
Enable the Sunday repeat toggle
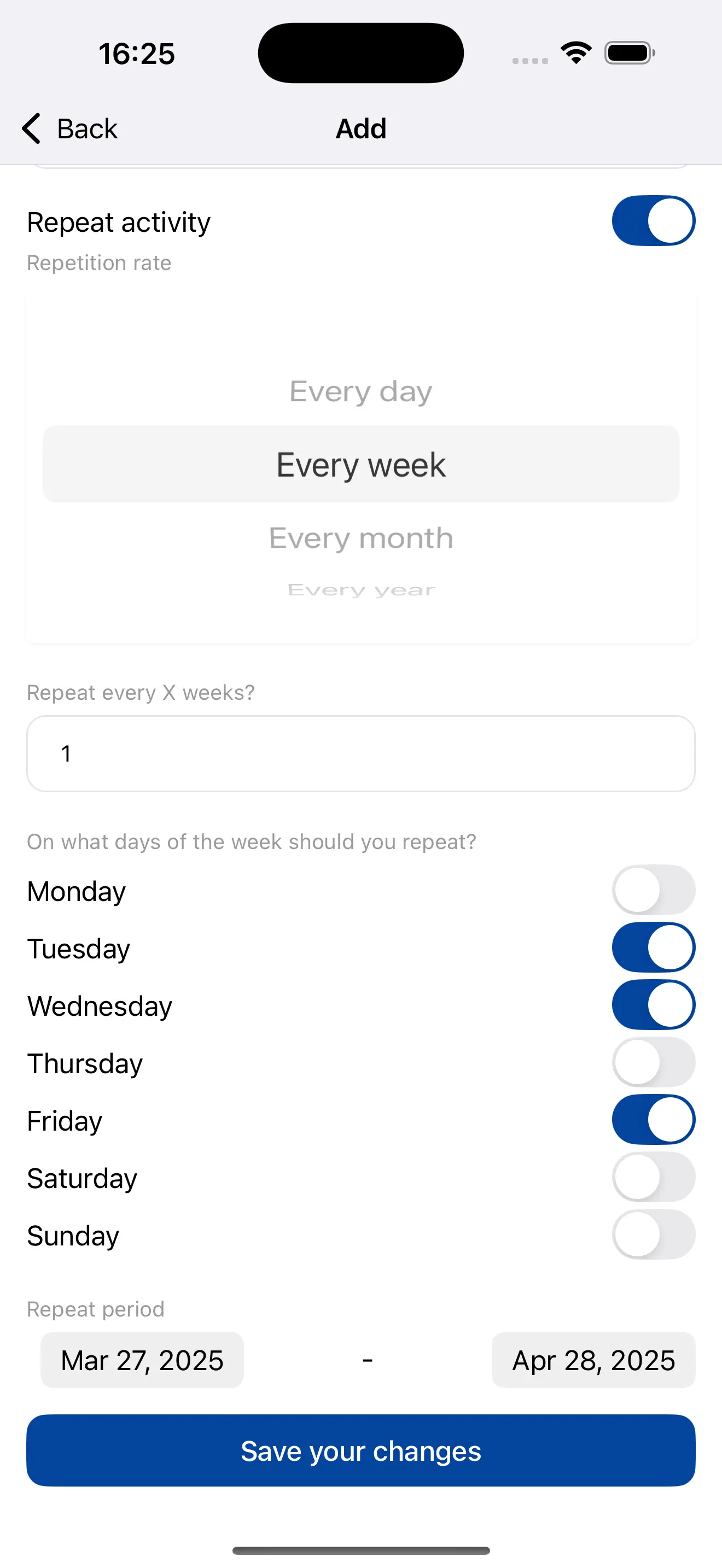653,1235
